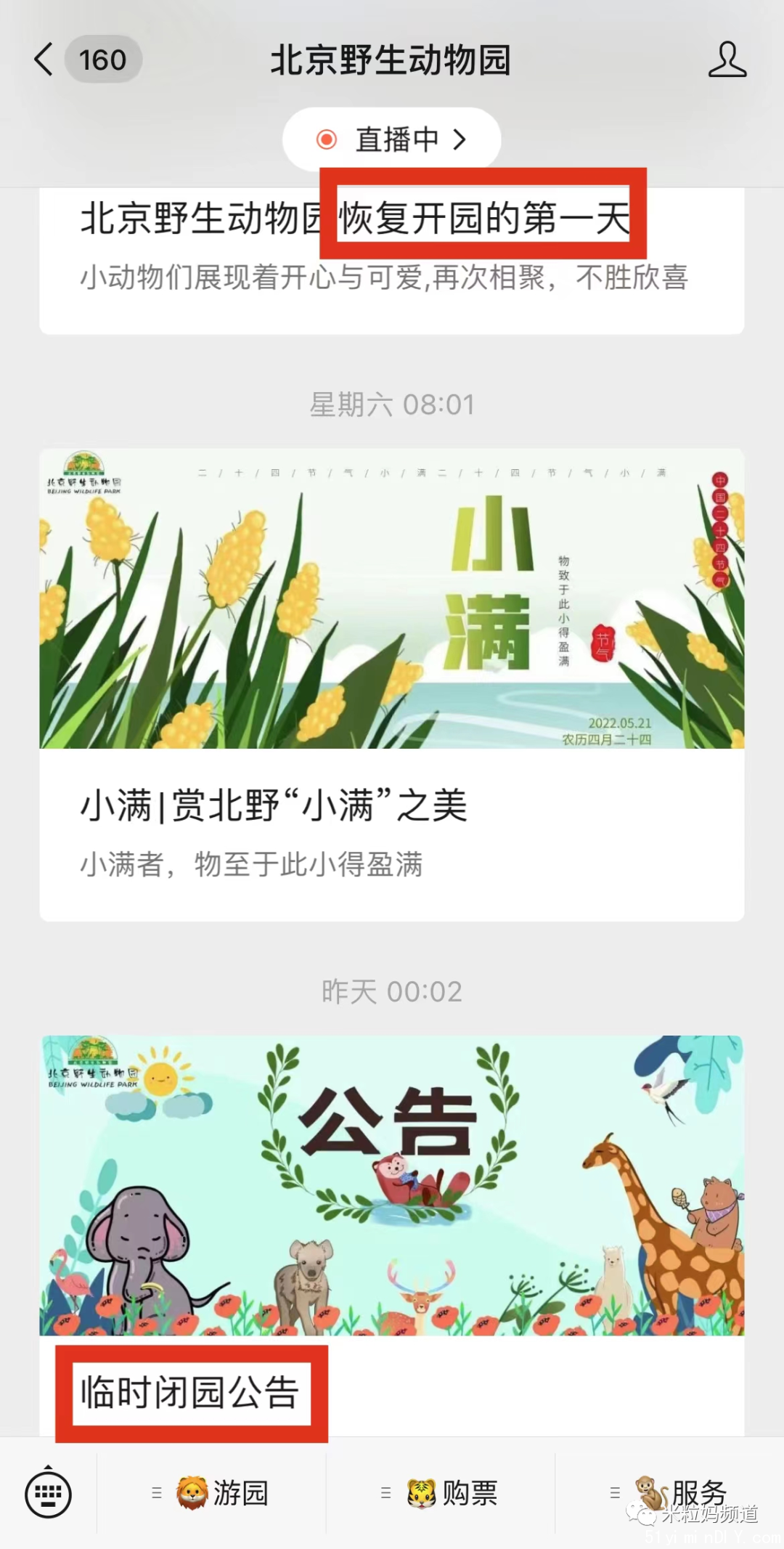Go back using the arrow beside 160
784x1549 pixels.
click(44, 60)
